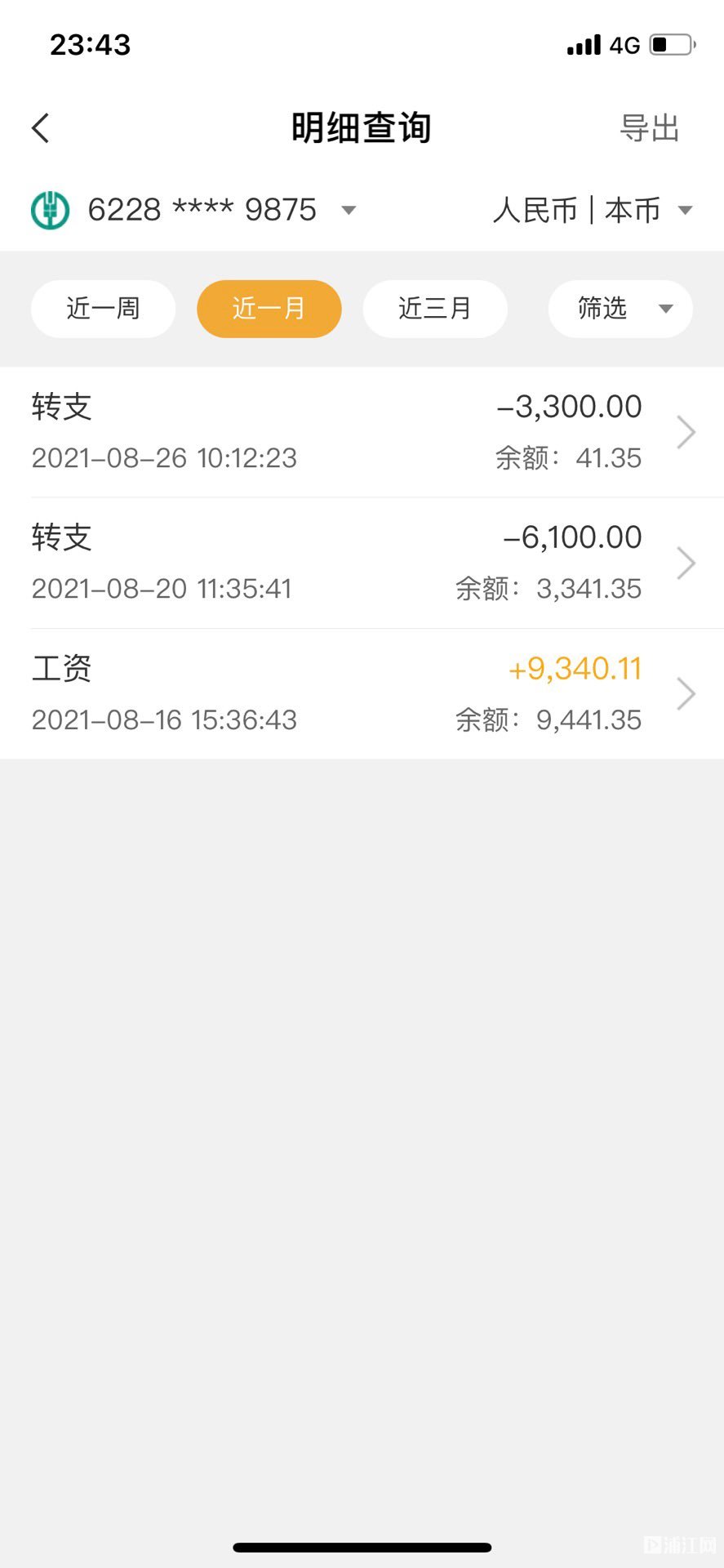Open the -6,100.00 转支 transaction

pyautogui.click(x=362, y=563)
